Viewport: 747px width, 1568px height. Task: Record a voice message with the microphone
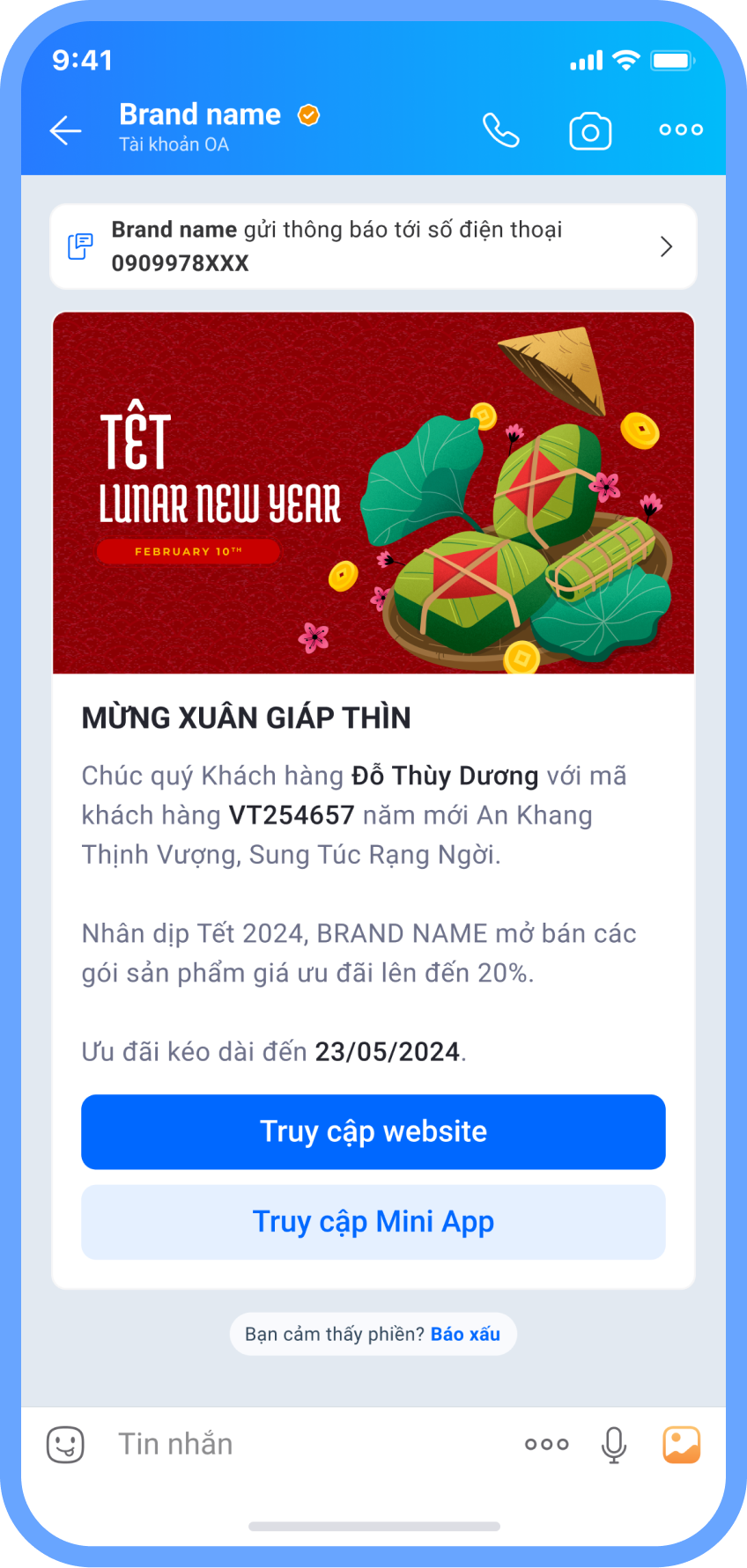point(614,1445)
